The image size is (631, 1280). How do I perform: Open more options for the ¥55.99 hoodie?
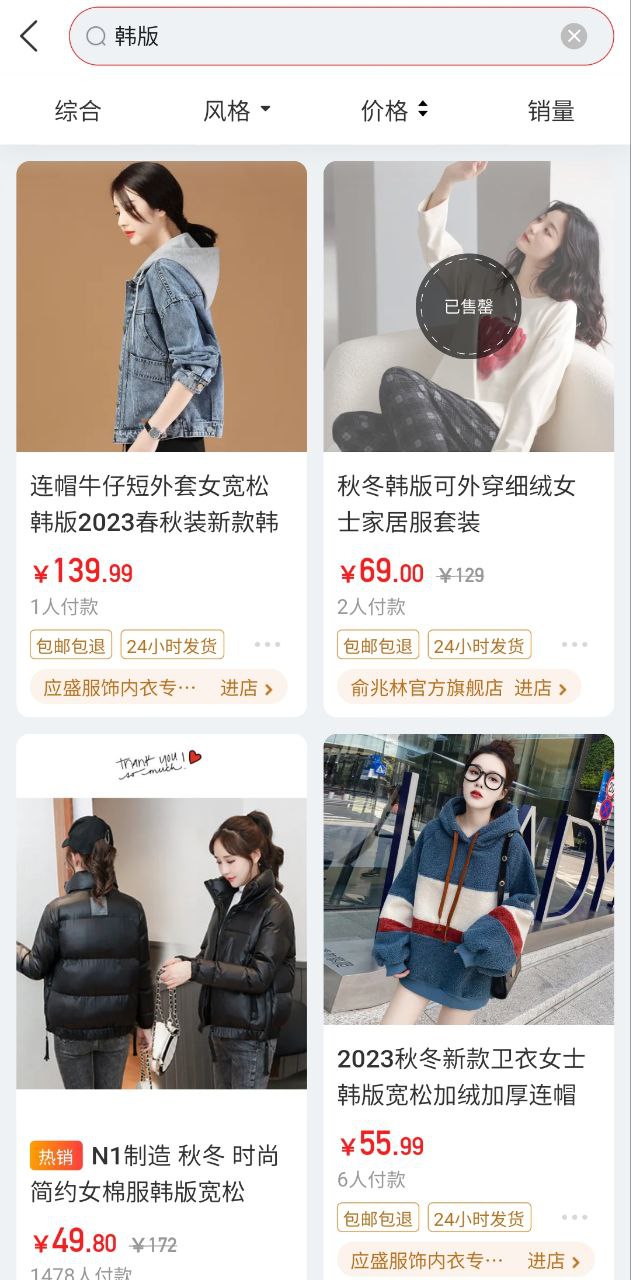574,1217
